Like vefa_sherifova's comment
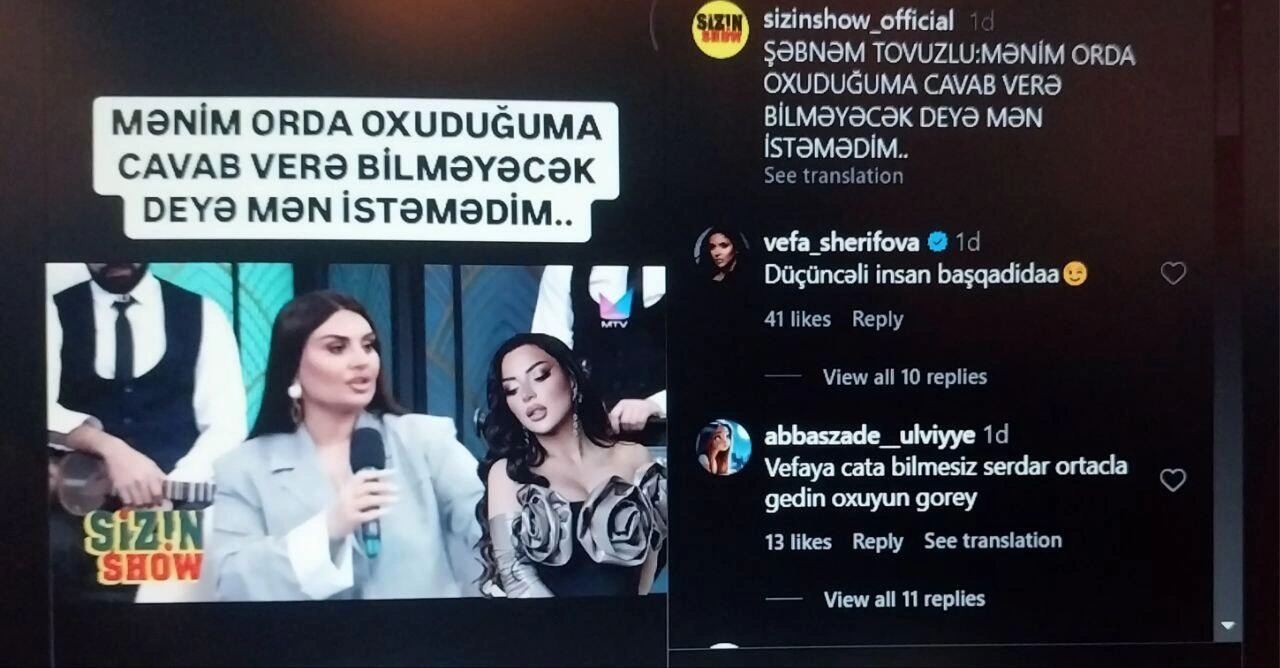 [1173, 273]
